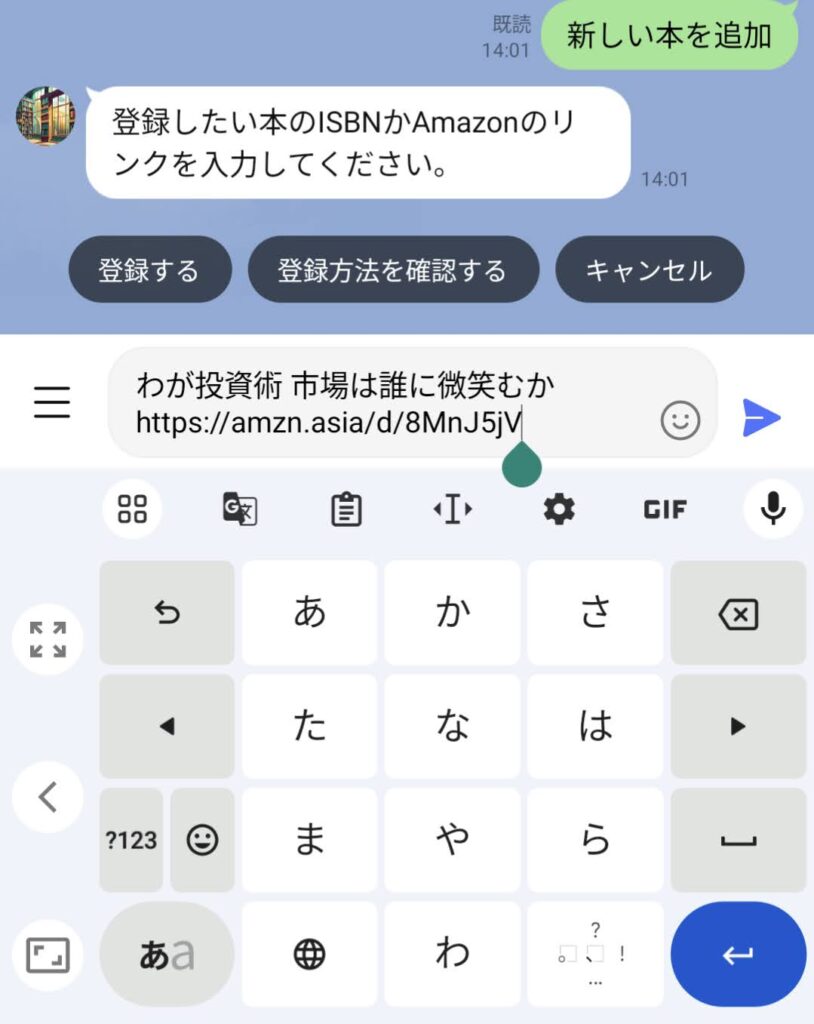Switch keyboard language with globe key
This screenshot has width=814, height=1024.
309,954
